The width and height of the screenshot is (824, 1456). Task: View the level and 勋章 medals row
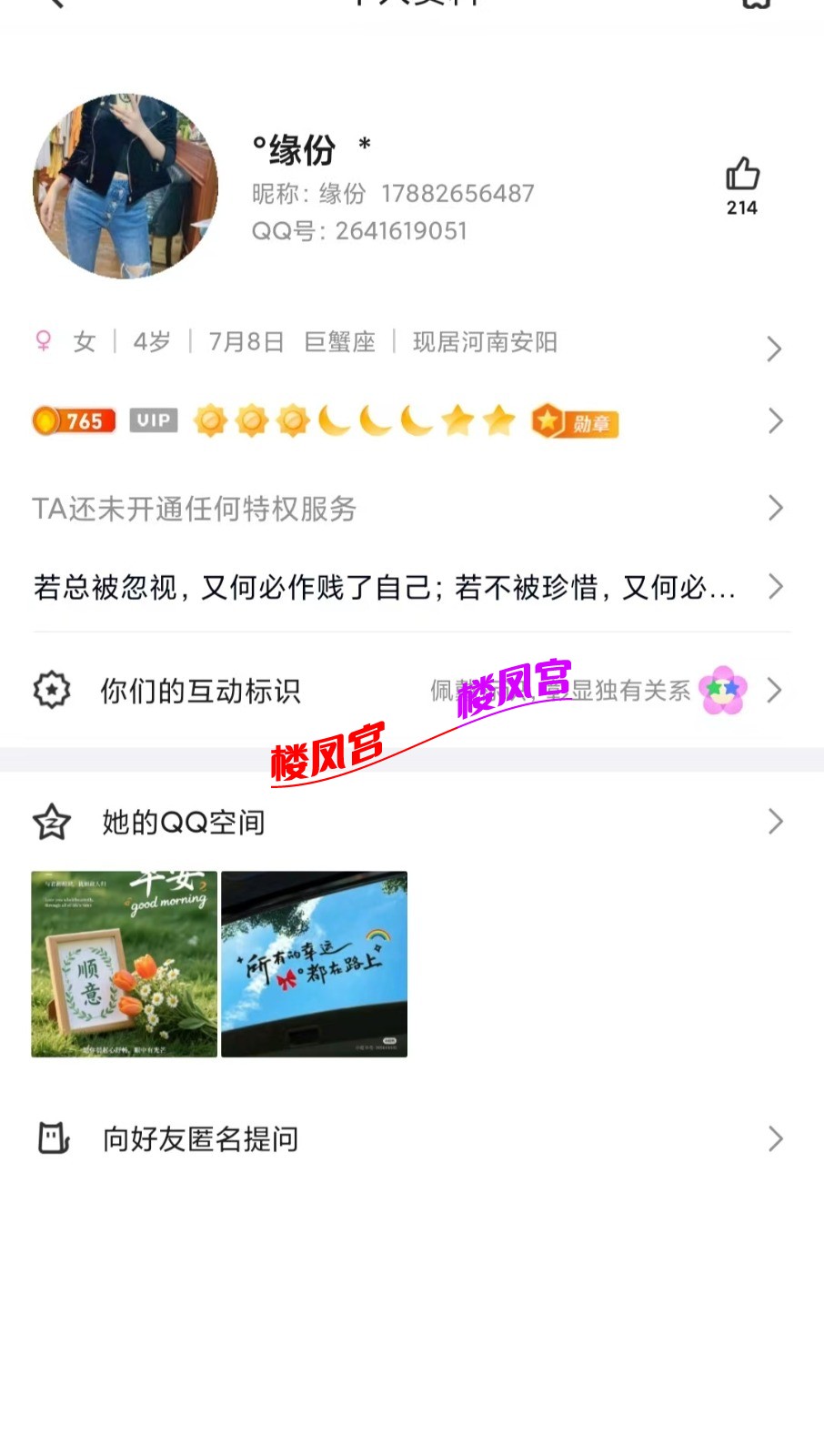(409, 421)
